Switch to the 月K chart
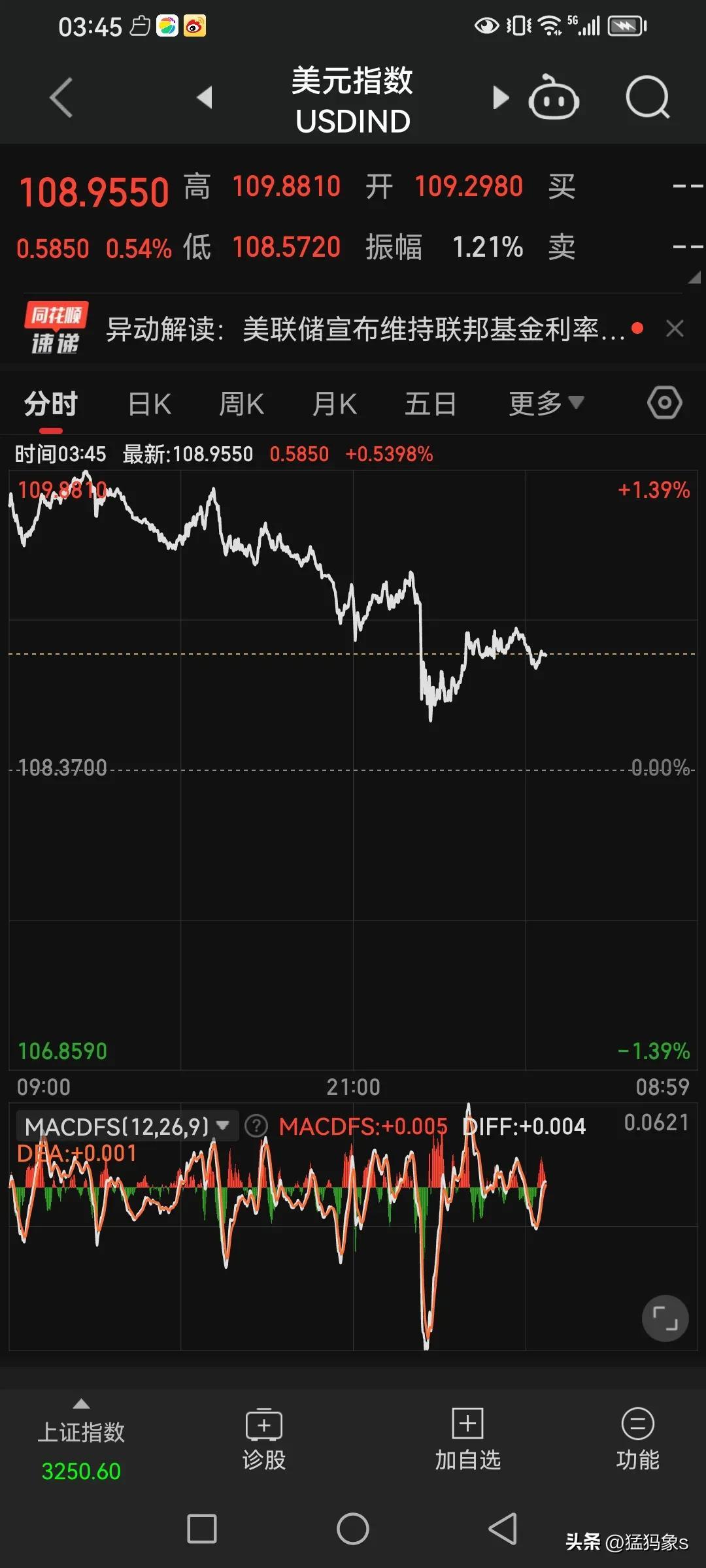Image resolution: width=706 pixels, height=1568 pixels. pyautogui.click(x=334, y=404)
